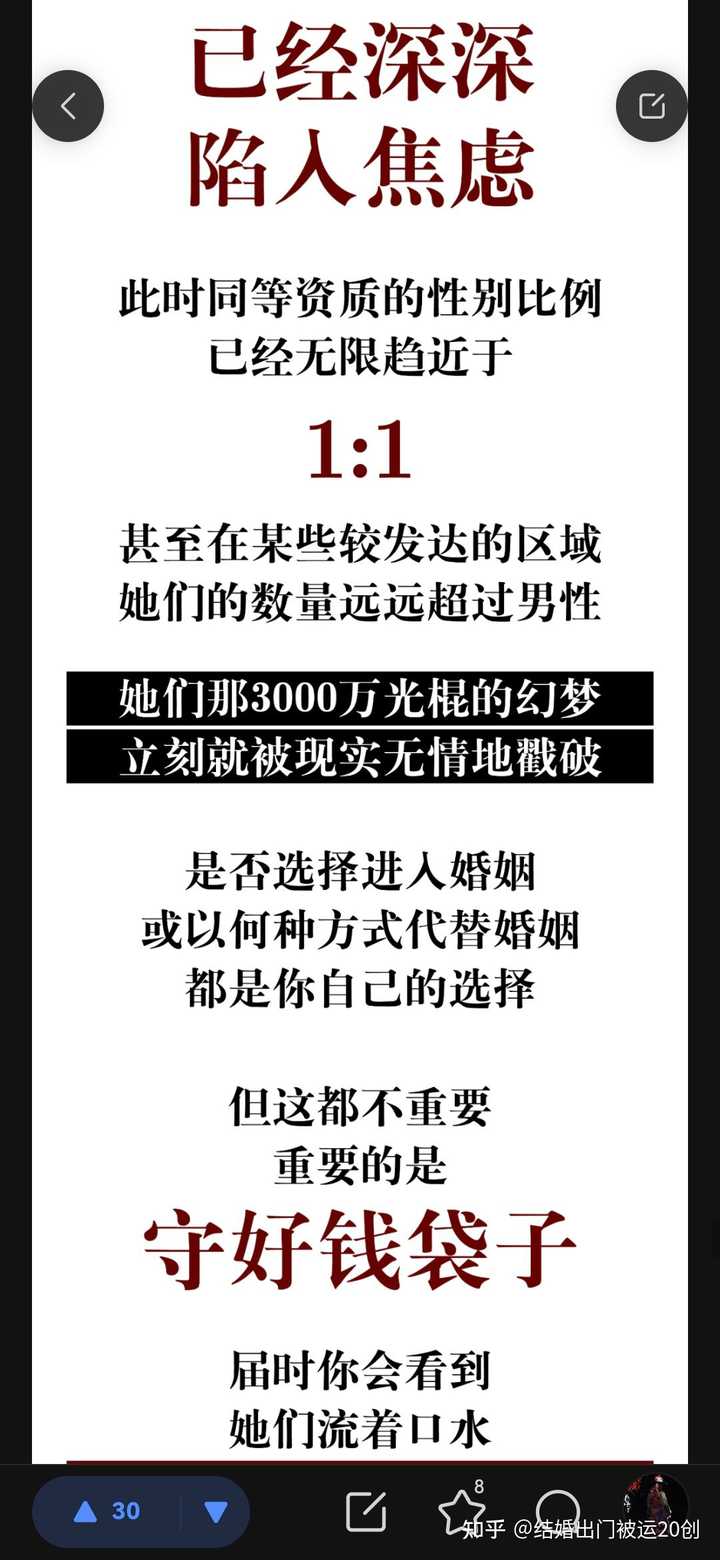720x1560 pixels.
Task: Tap the share icon at top right
Action: (x=651, y=106)
